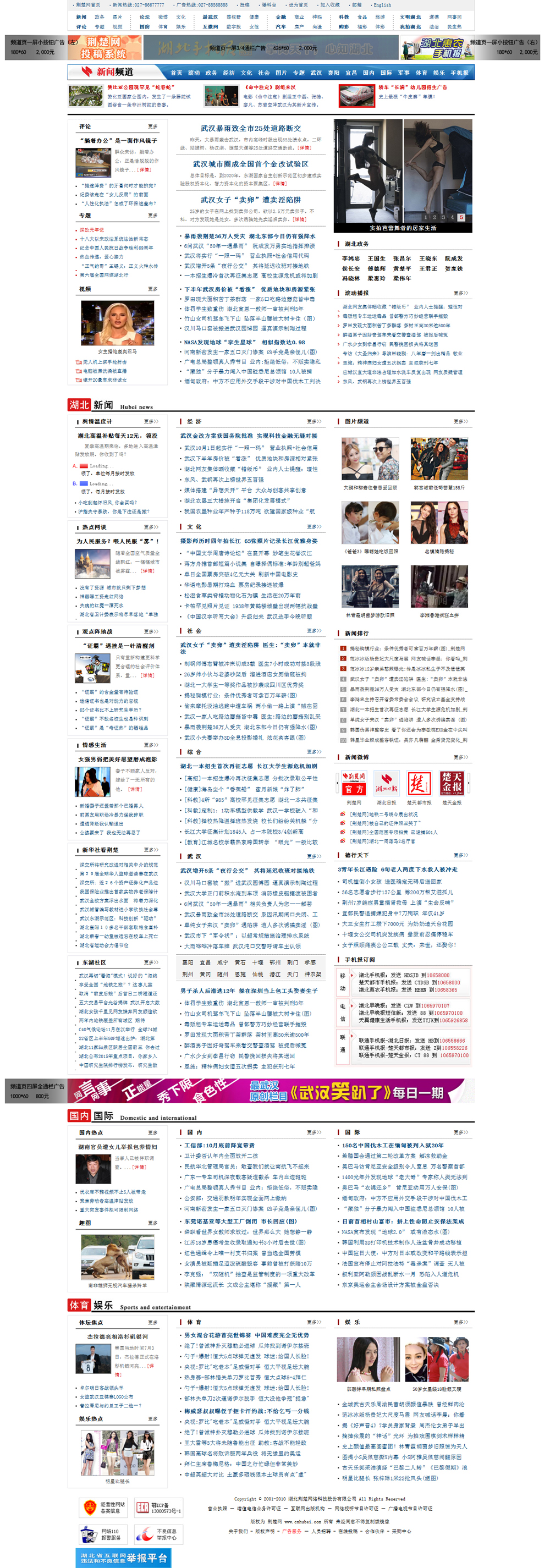Open the 手机报 navigation item
550x1568 pixels.
coord(459,73)
